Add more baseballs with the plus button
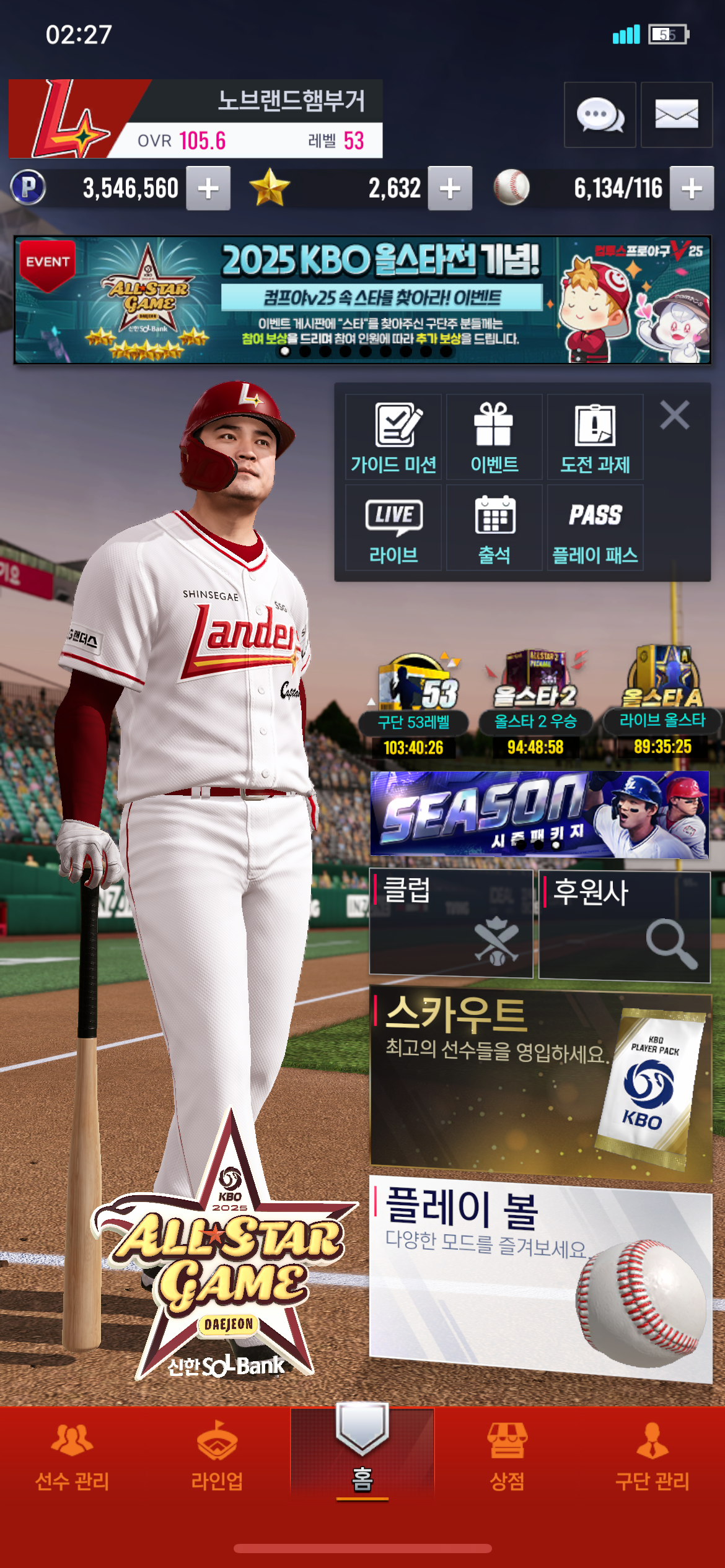 [x=692, y=188]
